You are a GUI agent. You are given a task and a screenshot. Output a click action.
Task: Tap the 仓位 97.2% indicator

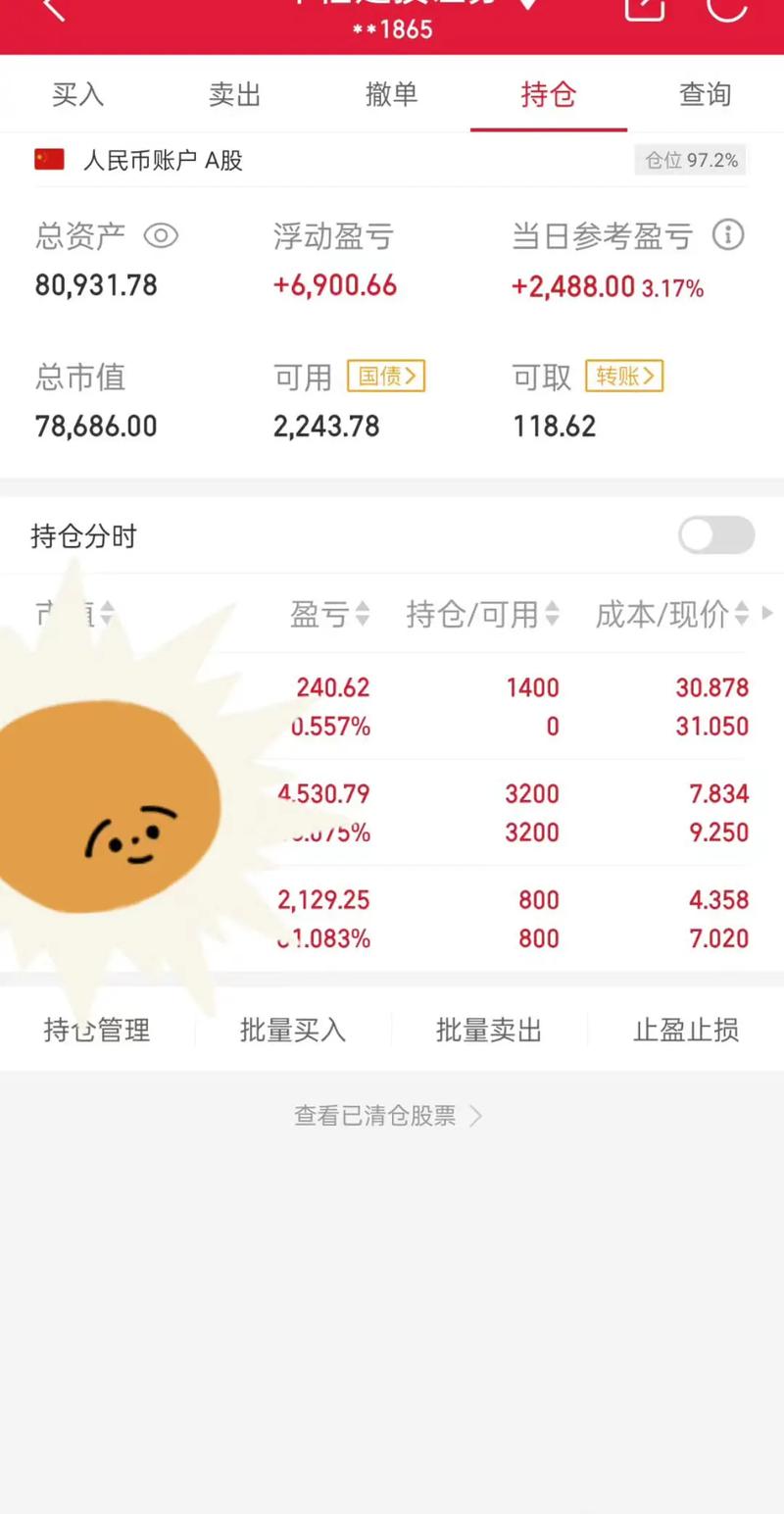coord(690,160)
